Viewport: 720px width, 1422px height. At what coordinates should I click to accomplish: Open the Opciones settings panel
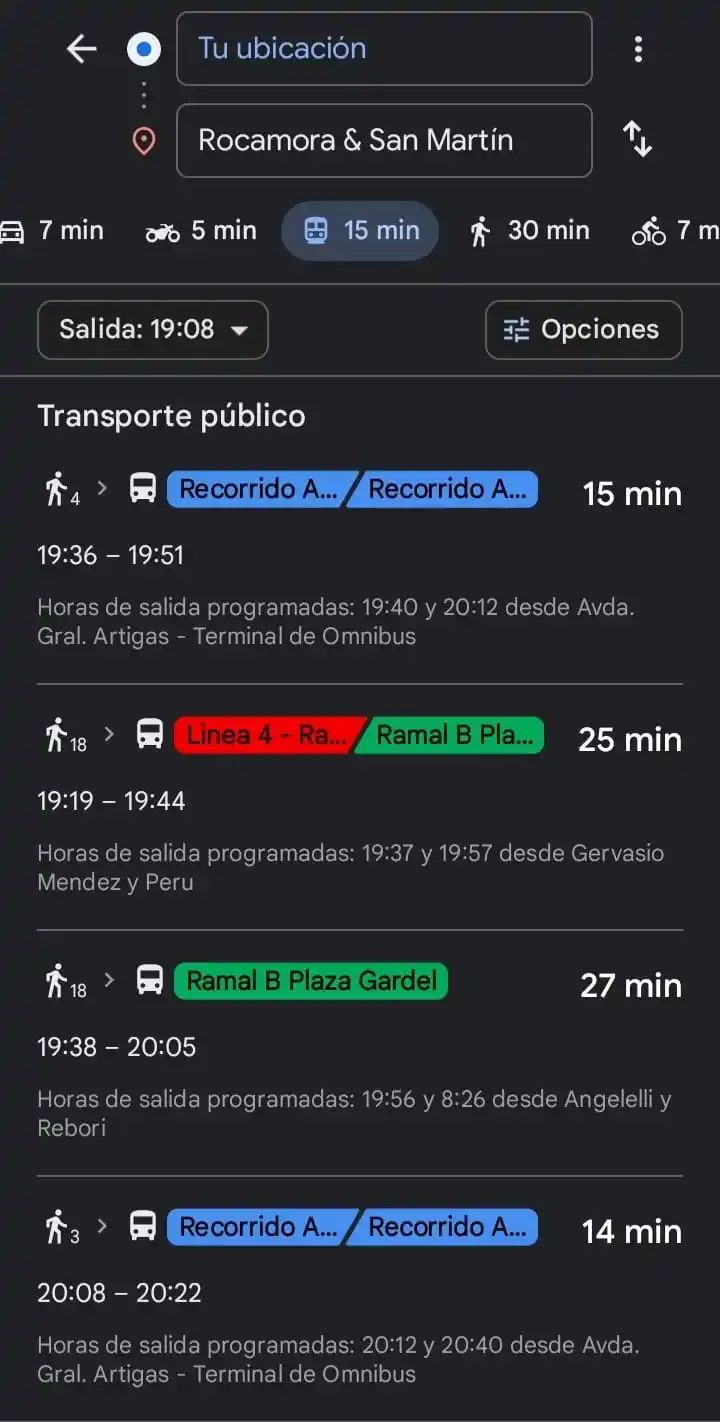coord(583,330)
